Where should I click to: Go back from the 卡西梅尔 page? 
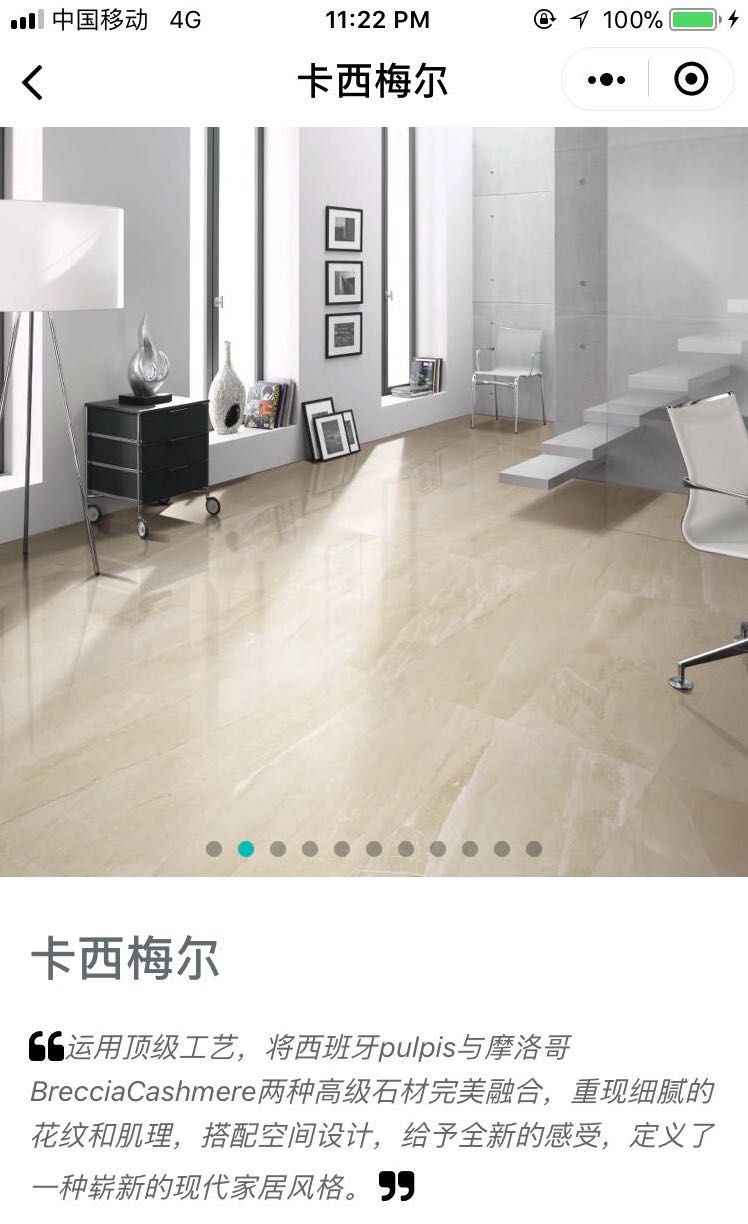pyautogui.click(x=33, y=82)
